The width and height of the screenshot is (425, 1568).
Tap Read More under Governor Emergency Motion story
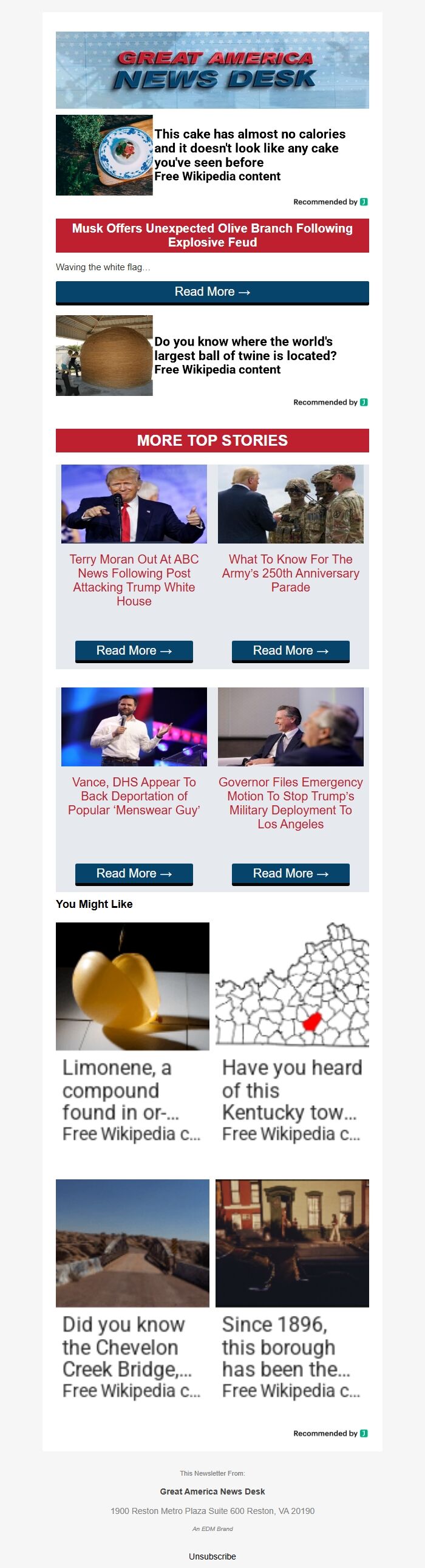click(290, 873)
